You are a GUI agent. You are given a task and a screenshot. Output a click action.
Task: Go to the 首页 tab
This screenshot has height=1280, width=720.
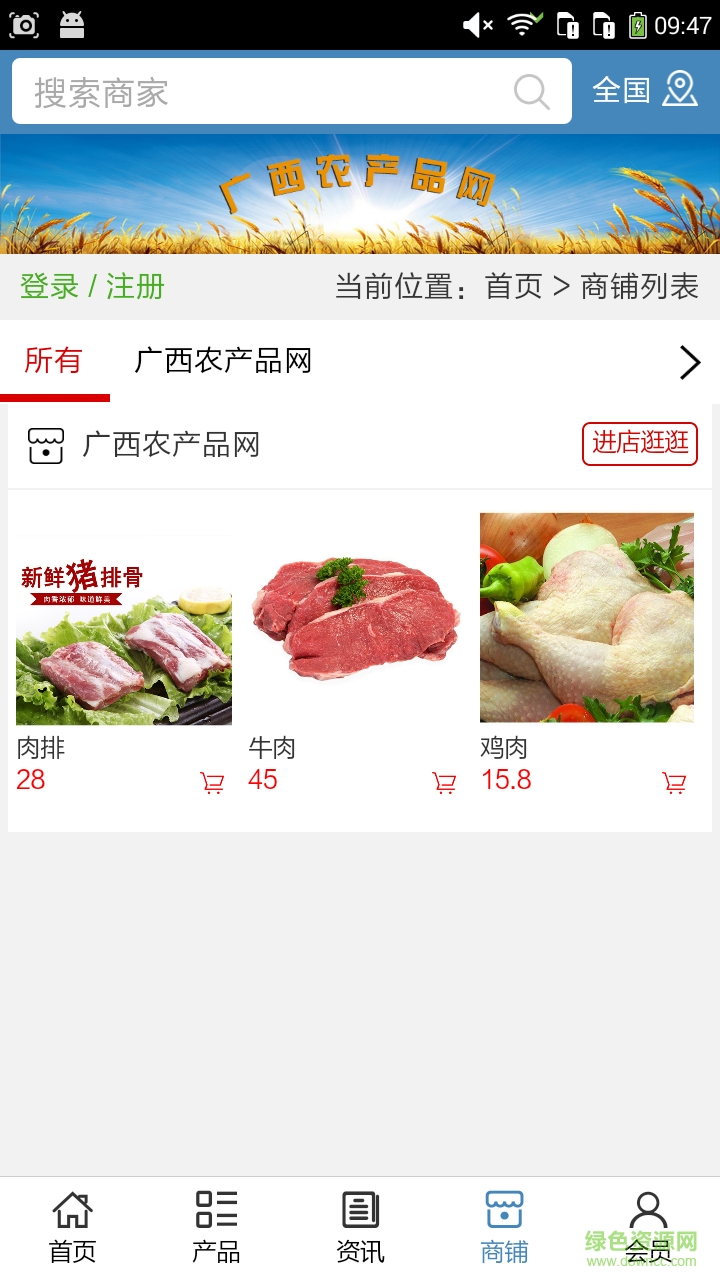click(72, 1227)
